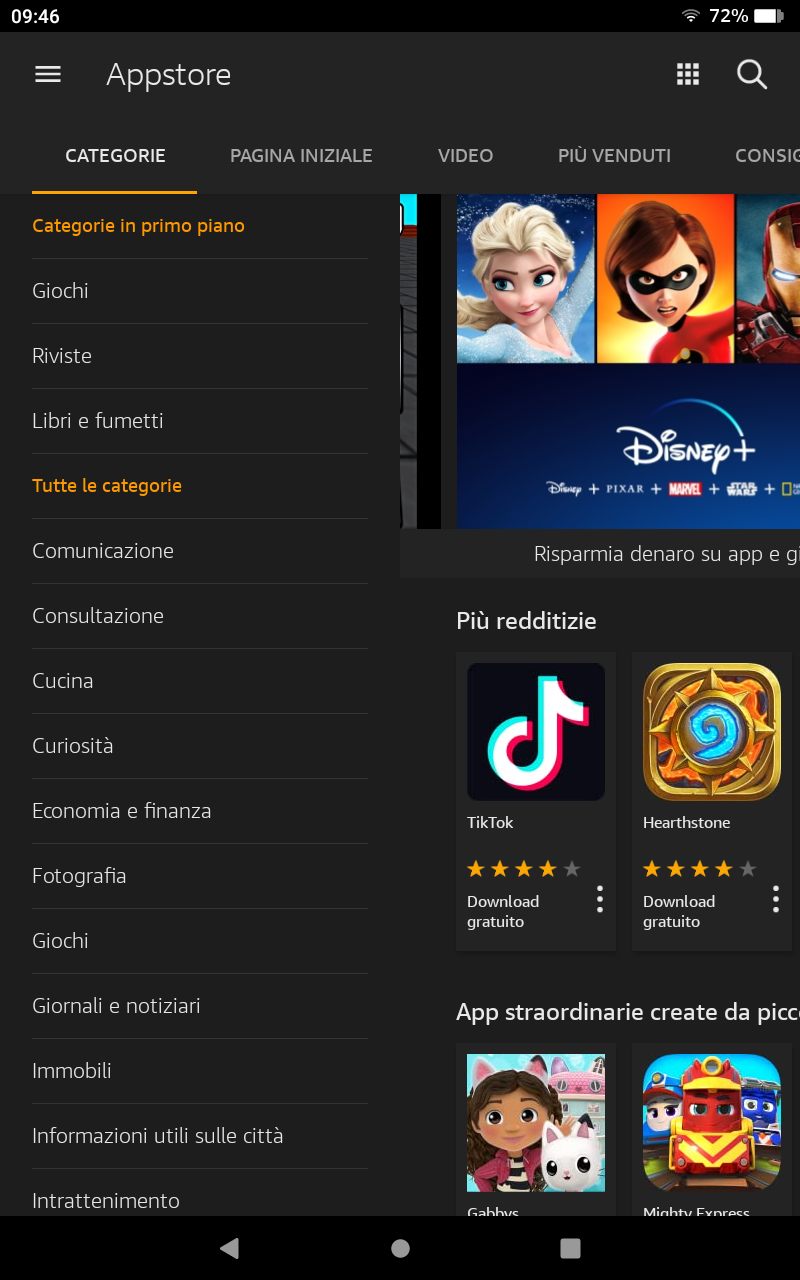The image size is (800, 1280).
Task: Open the overflow menu on the Hearthstone card
Action: 775,900
